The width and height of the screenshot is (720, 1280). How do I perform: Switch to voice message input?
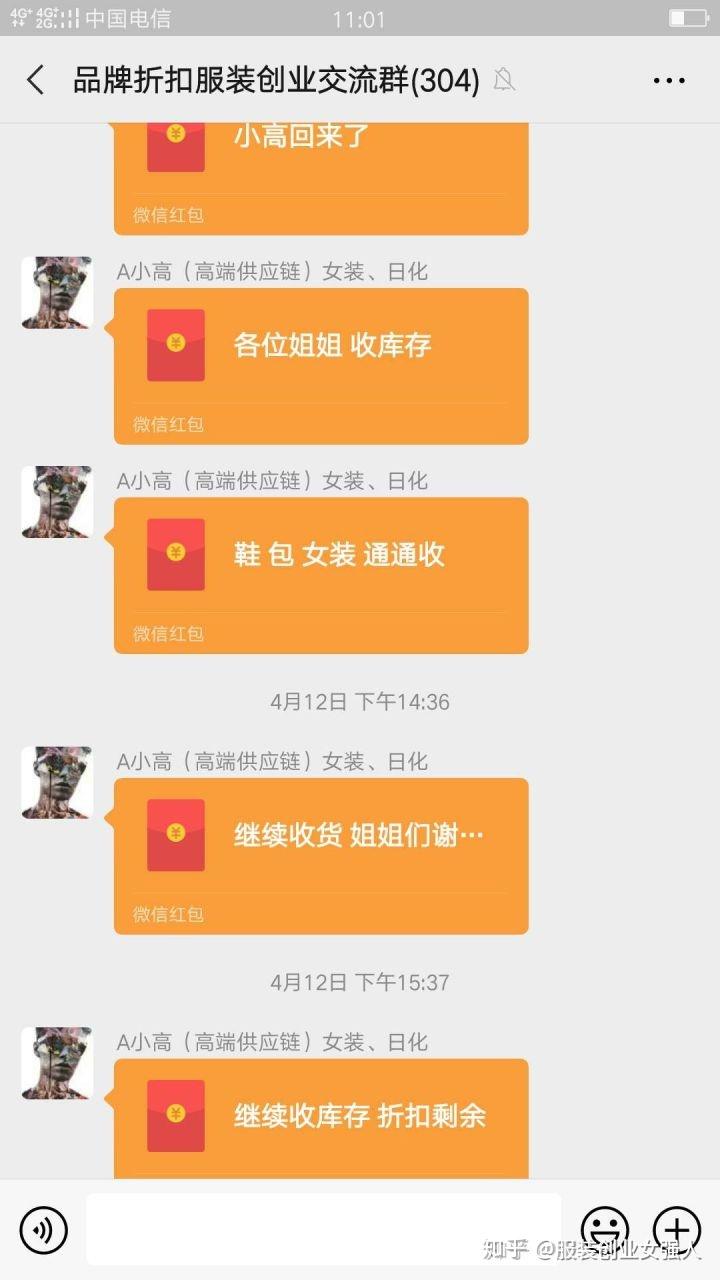43,1230
